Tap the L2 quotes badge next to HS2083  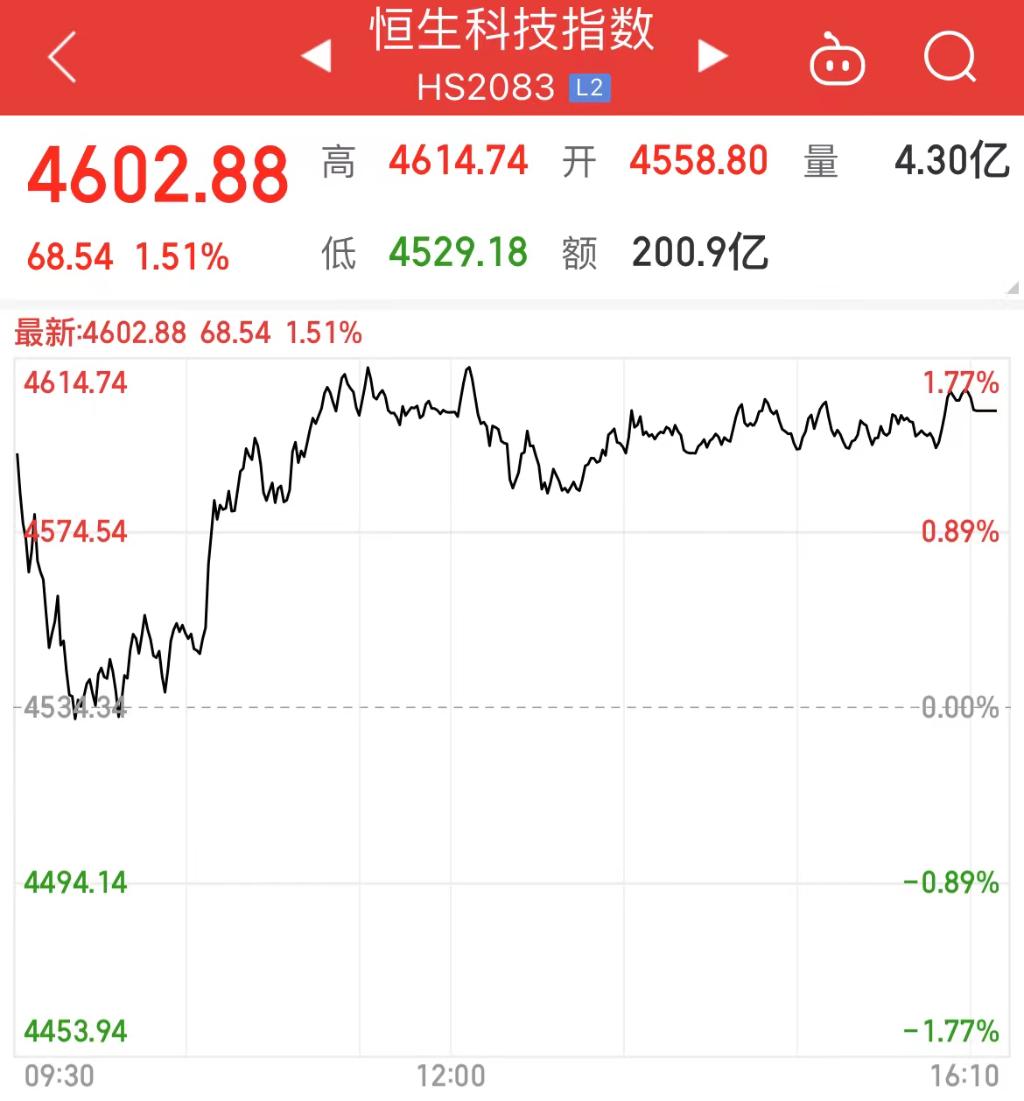point(588,88)
